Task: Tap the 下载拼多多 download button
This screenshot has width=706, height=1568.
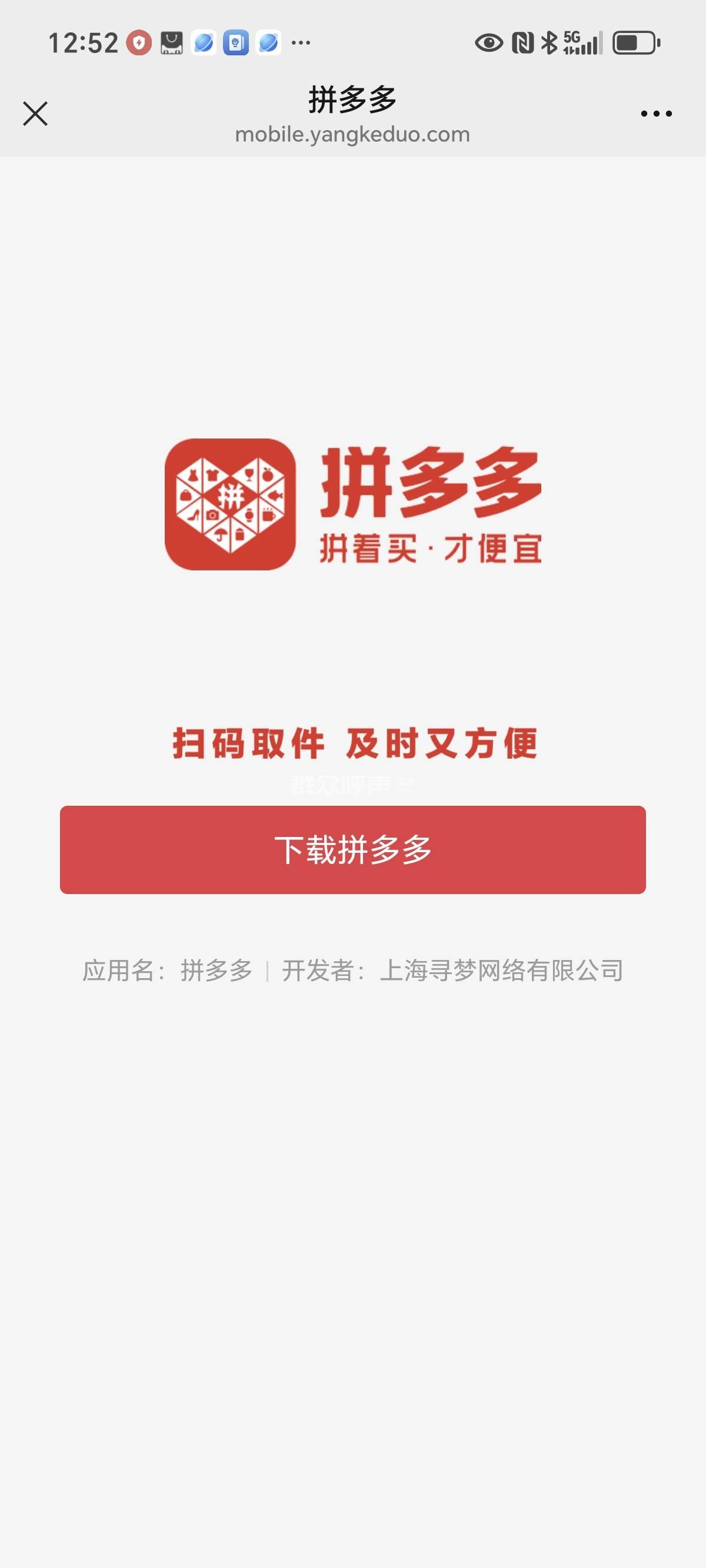Action: click(352, 850)
